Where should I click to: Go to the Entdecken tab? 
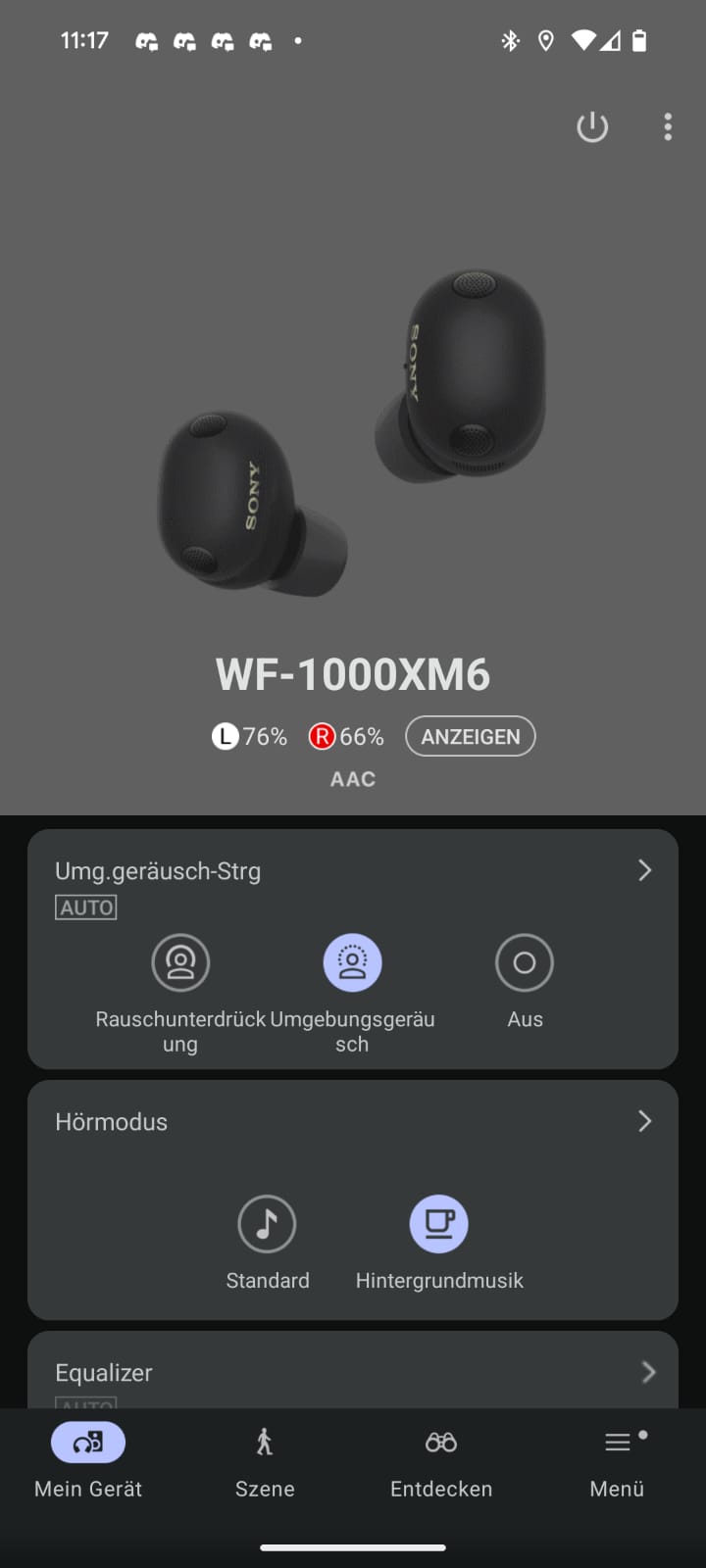pos(441,1460)
